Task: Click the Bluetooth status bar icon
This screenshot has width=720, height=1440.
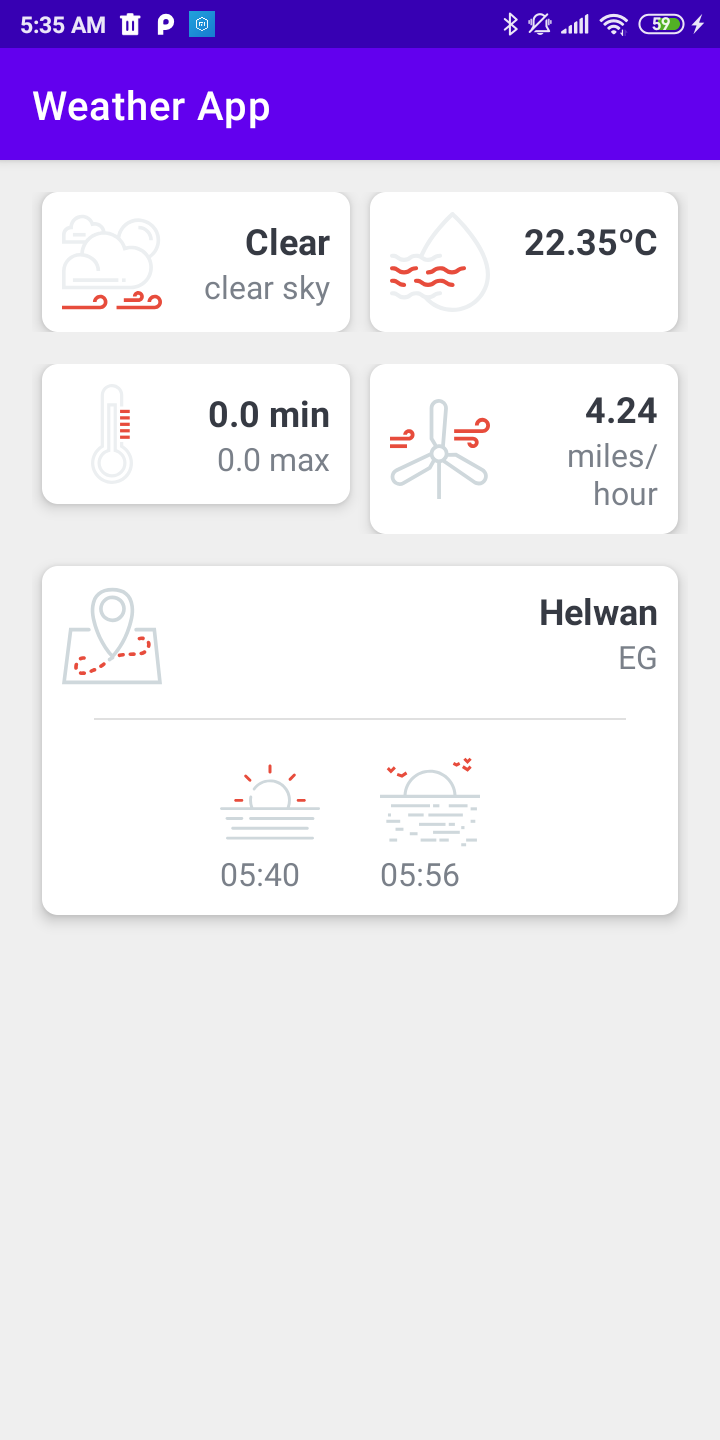Action: pyautogui.click(x=513, y=23)
